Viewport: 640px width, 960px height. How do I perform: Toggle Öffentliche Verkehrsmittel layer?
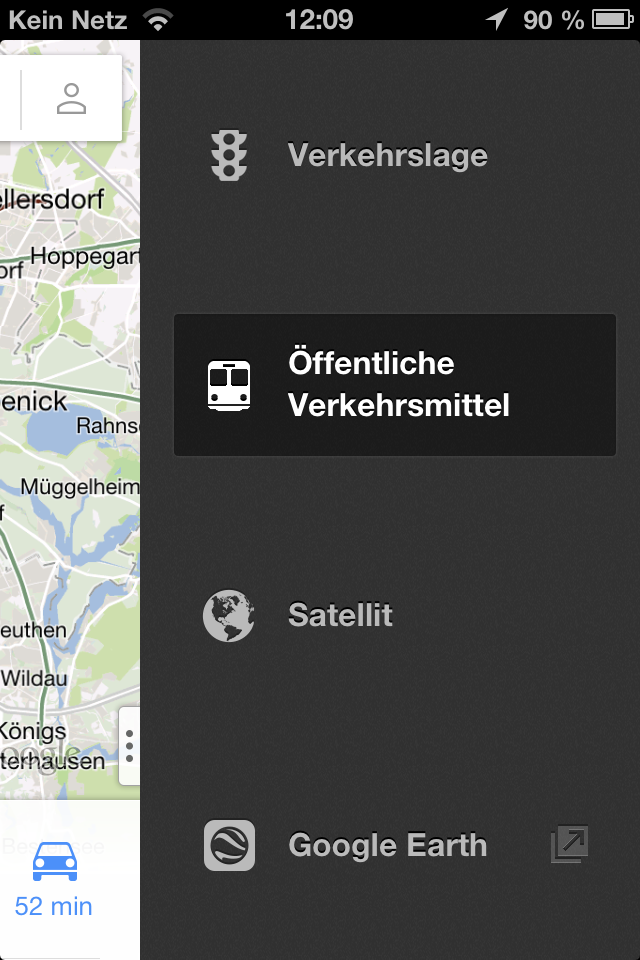click(394, 385)
